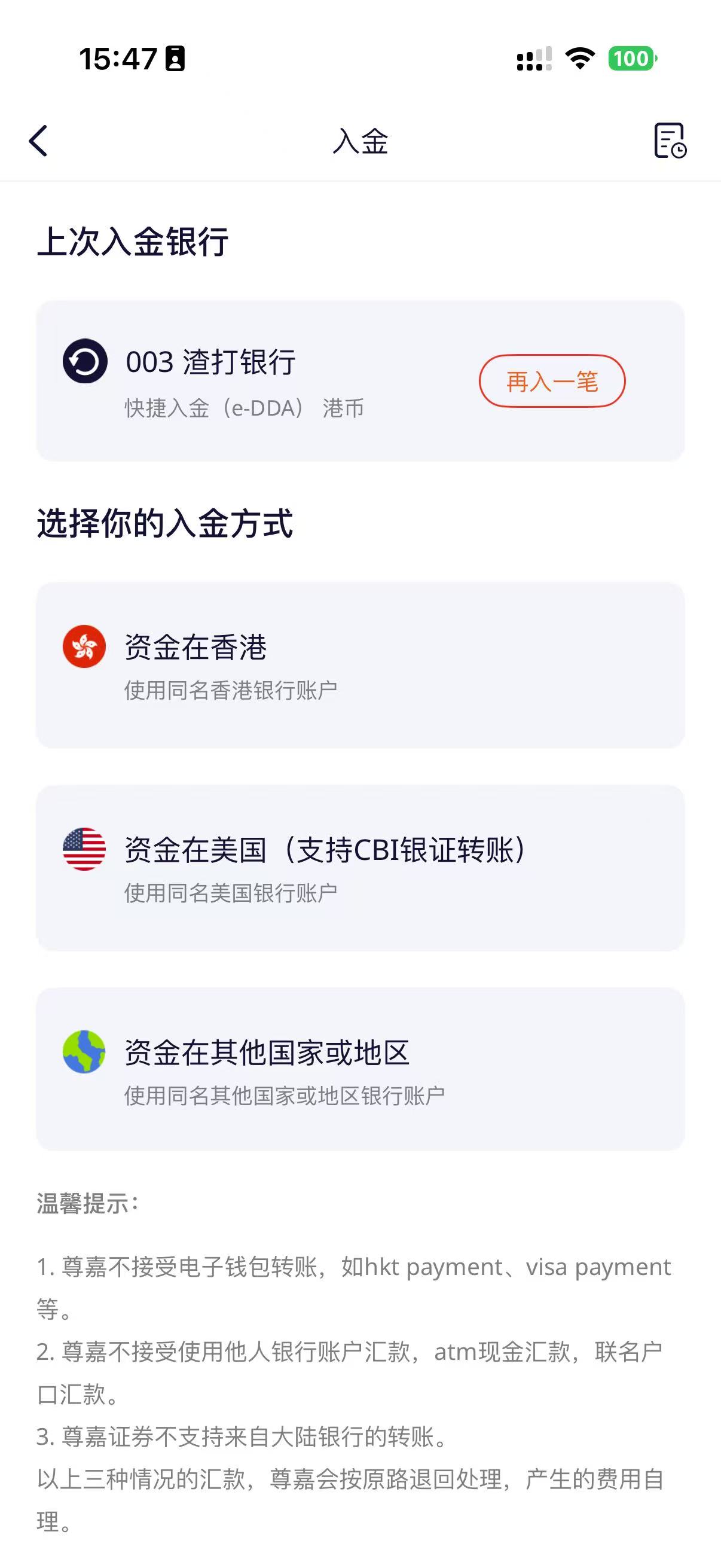The image size is (721, 1568).
Task: Click the Wi-Fi status icon
Action: (579, 59)
